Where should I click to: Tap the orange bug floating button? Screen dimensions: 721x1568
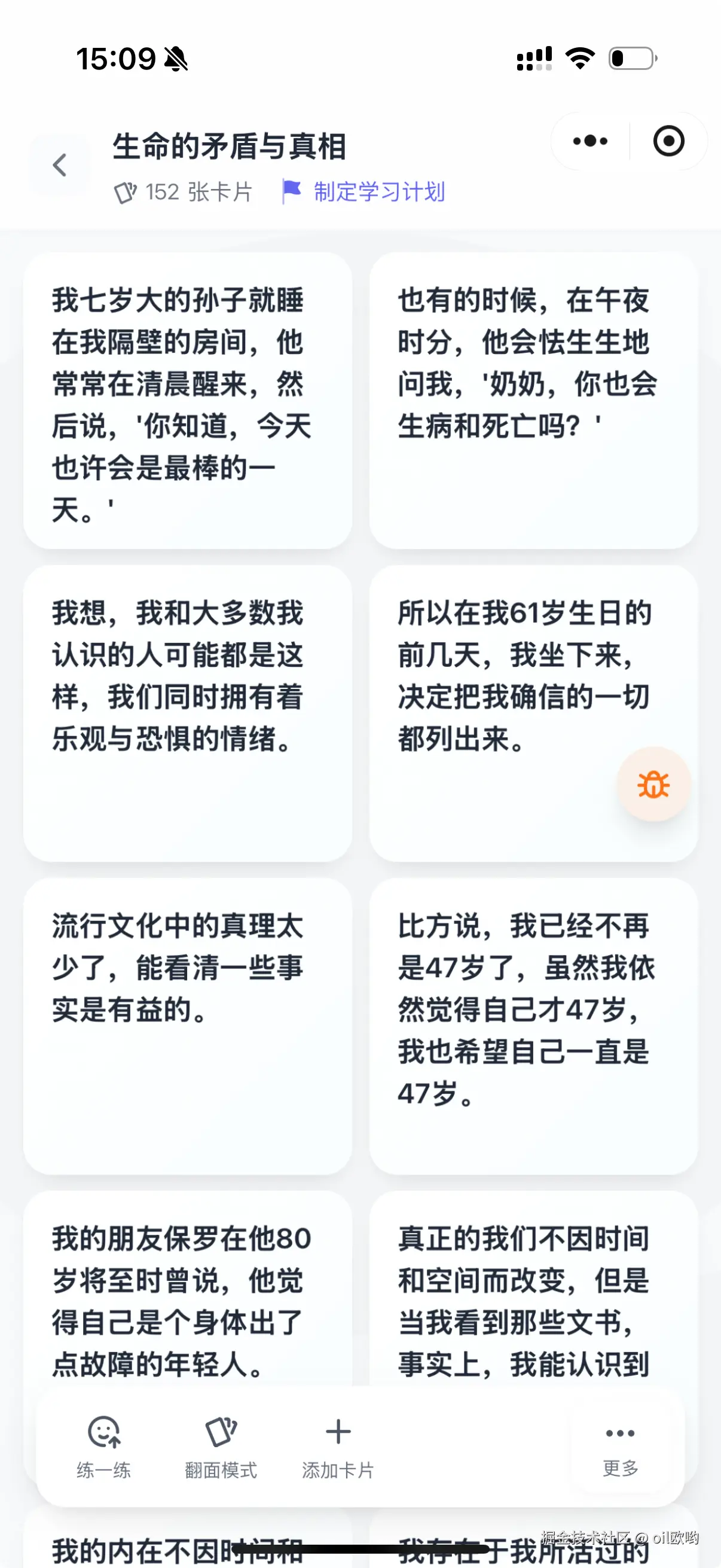pyautogui.click(x=653, y=784)
